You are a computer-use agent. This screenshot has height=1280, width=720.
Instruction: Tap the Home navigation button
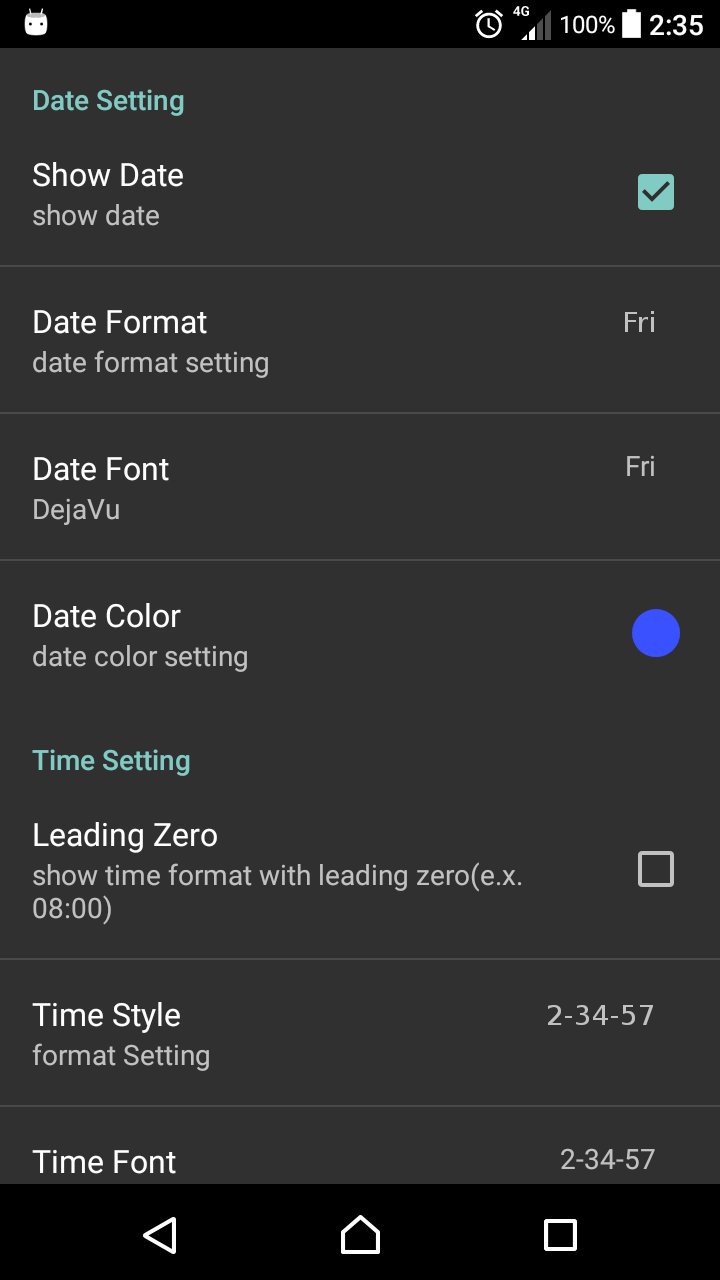(x=360, y=1235)
